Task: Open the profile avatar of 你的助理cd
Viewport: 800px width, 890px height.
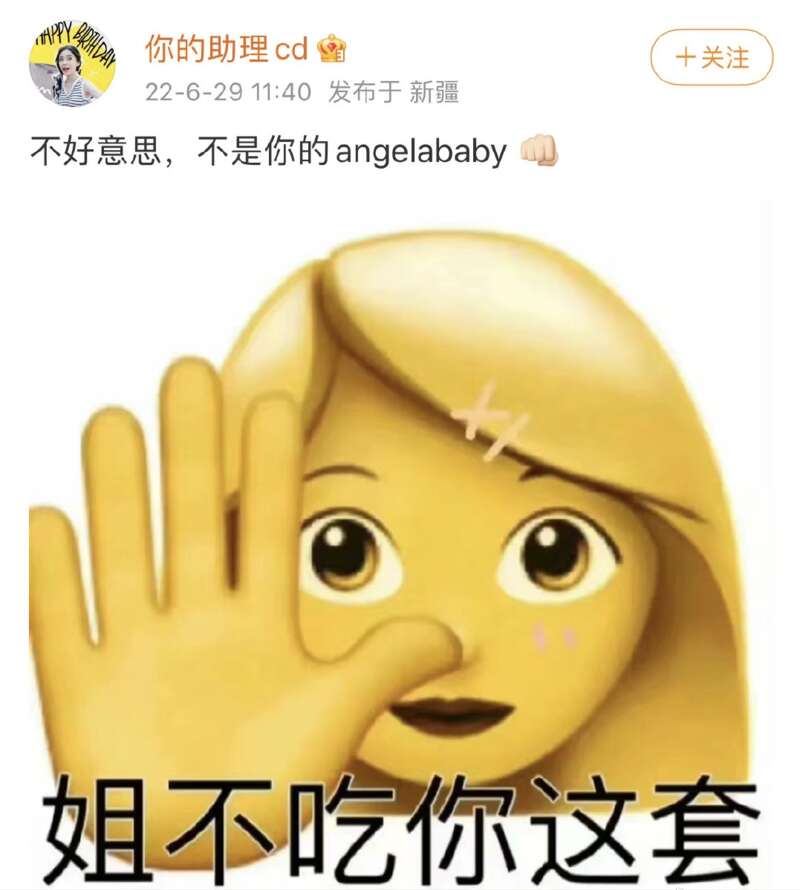Action: [72, 64]
